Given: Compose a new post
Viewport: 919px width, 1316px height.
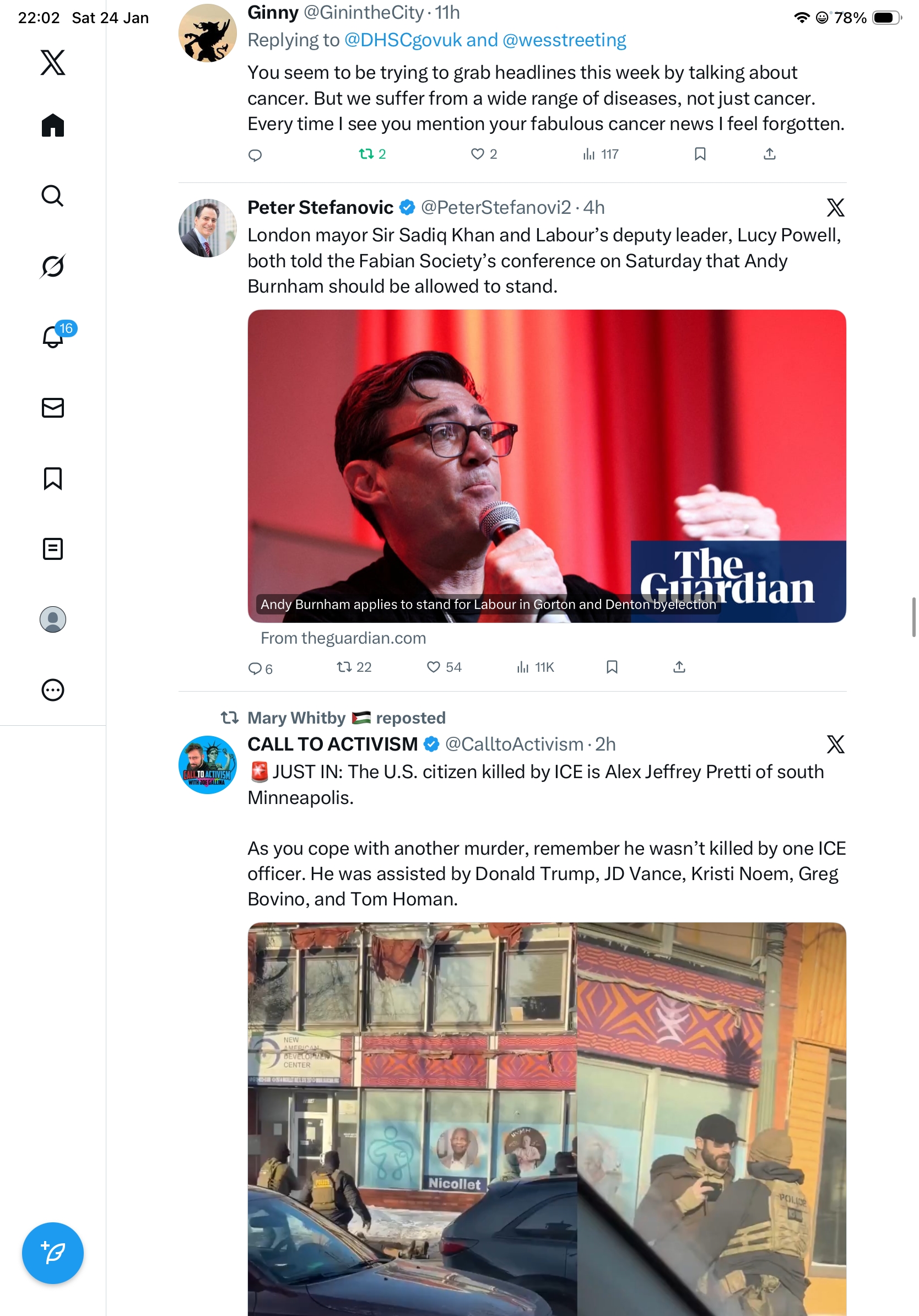Looking at the screenshot, I should pos(53,1253).
